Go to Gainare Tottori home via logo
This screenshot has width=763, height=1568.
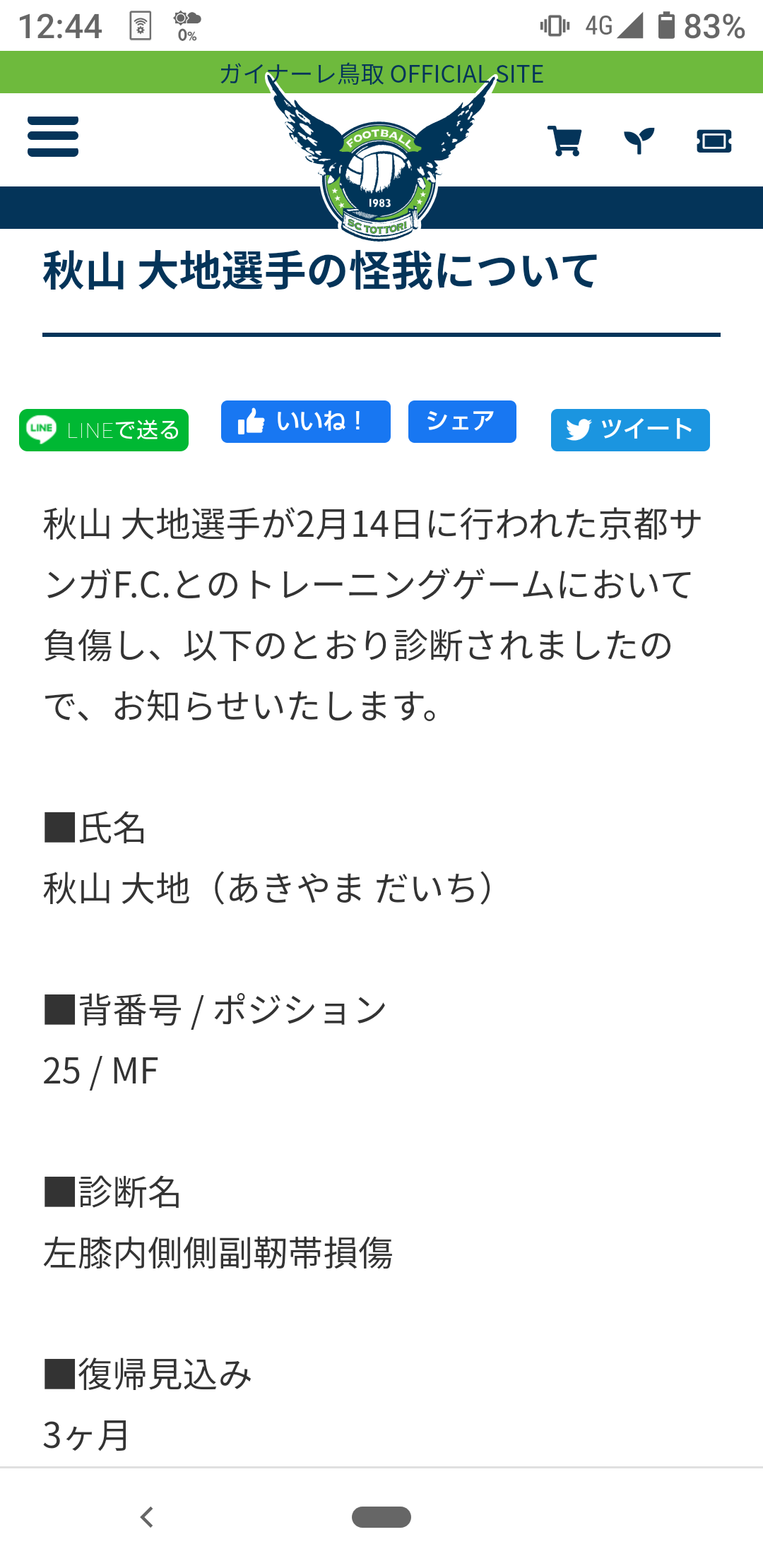pos(380,170)
